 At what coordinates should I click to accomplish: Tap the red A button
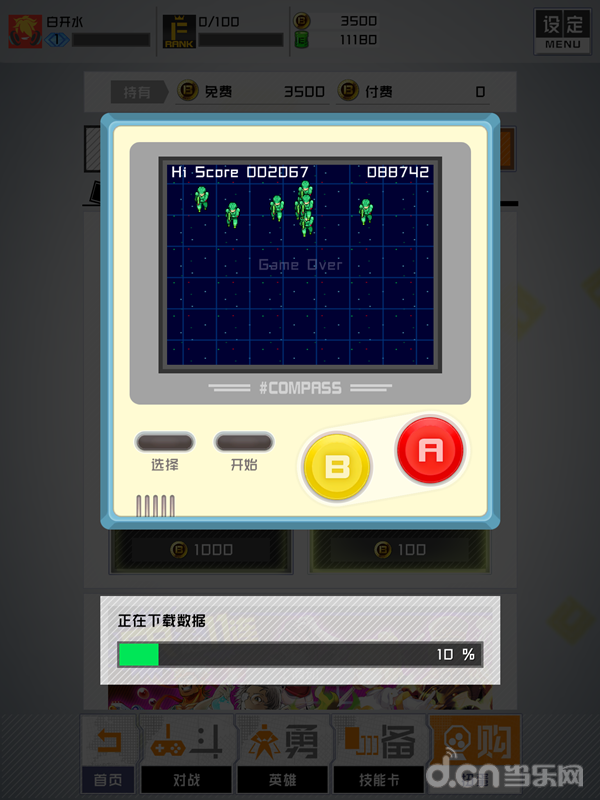pyautogui.click(x=431, y=450)
